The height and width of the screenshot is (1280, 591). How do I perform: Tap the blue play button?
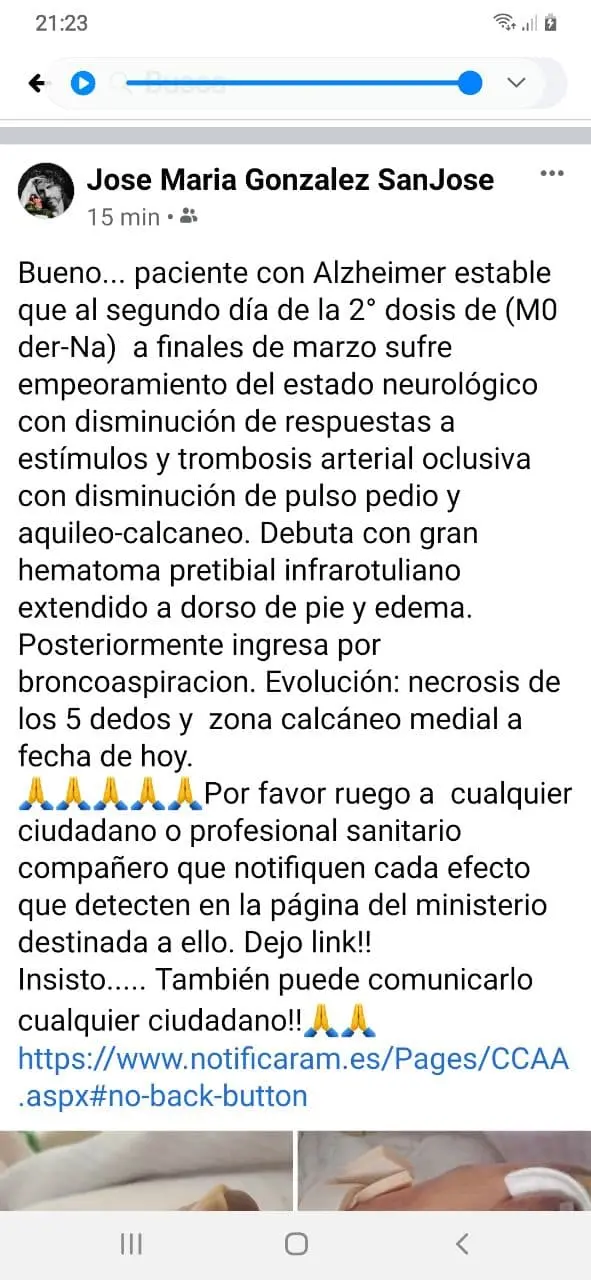point(83,83)
